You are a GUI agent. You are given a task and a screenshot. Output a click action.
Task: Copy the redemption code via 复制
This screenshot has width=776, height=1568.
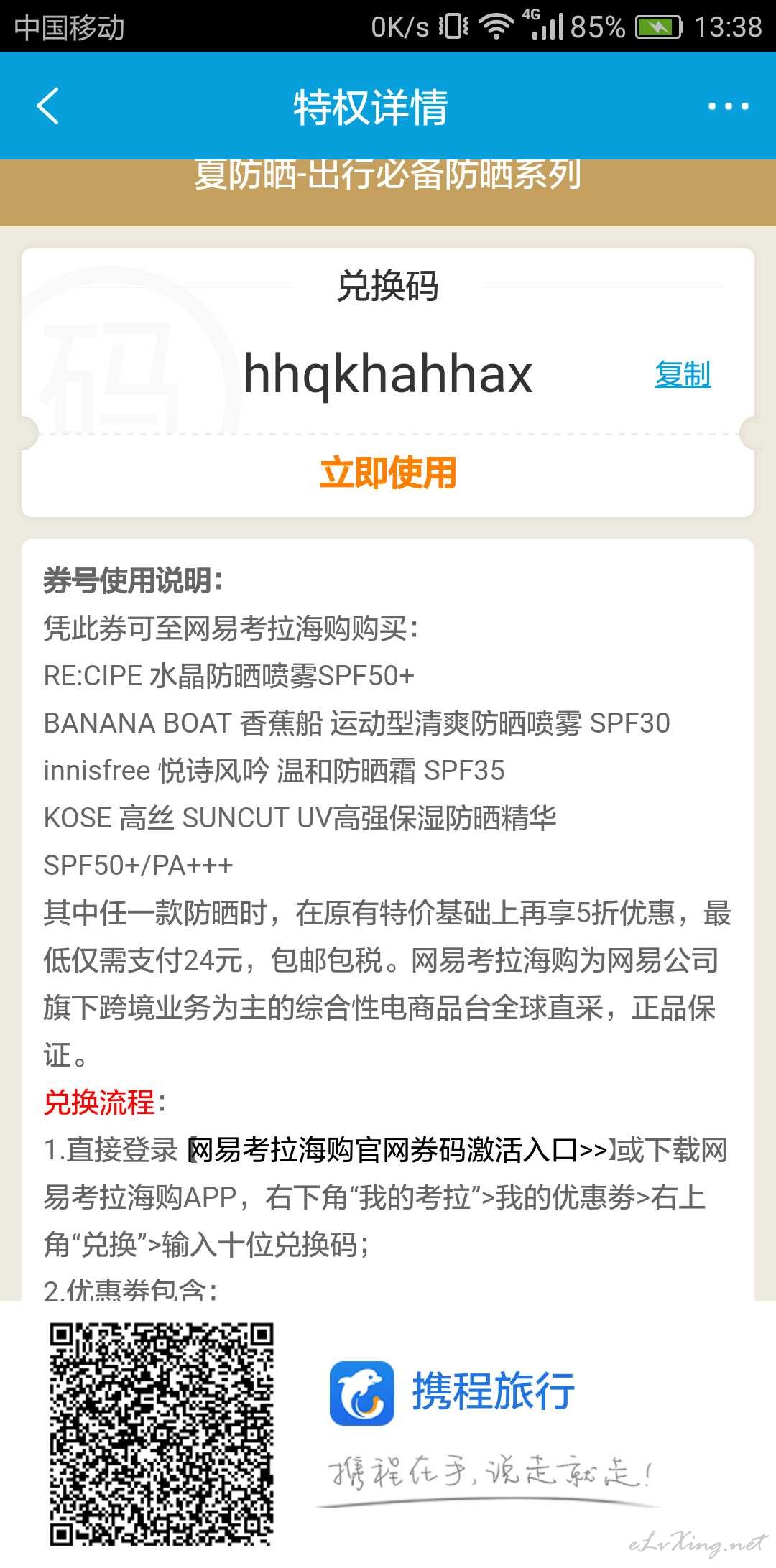683,374
